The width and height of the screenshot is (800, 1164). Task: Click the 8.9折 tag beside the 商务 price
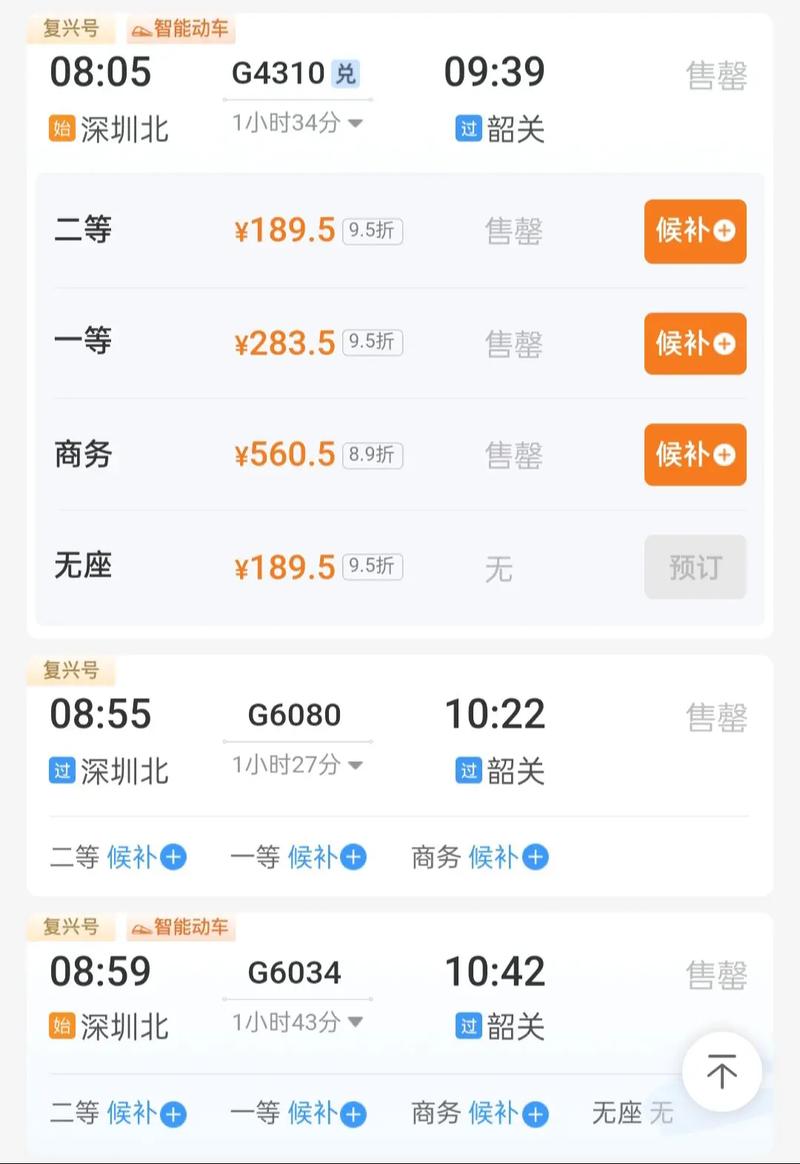coord(372,455)
